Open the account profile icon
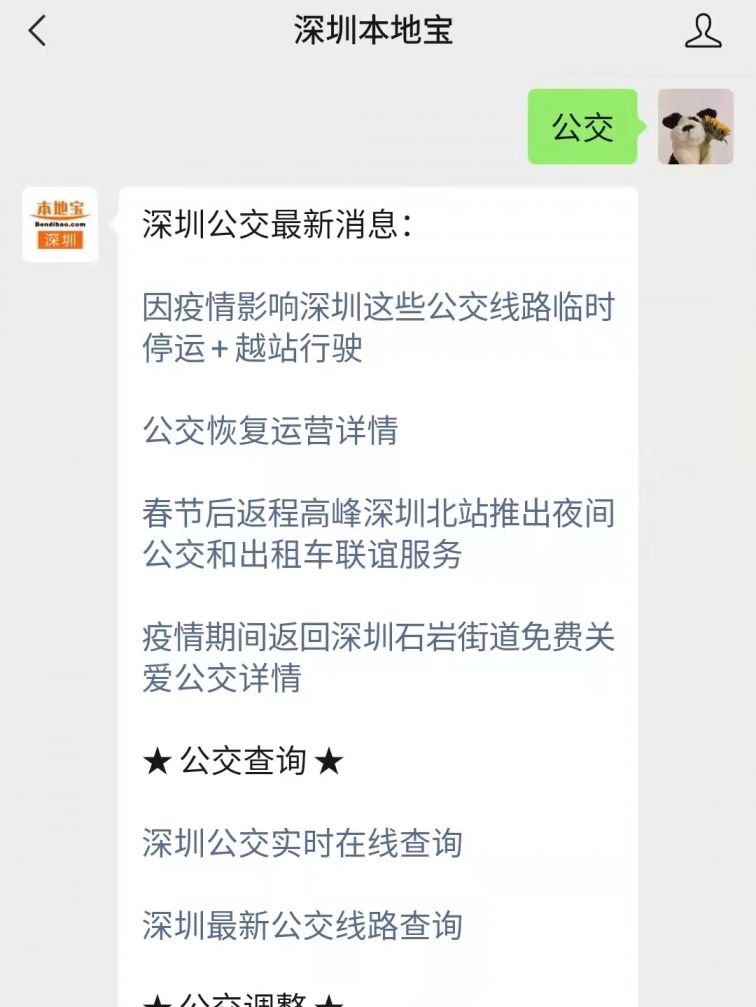This screenshot has height=1007, width=756. click(x=703, y=31)
